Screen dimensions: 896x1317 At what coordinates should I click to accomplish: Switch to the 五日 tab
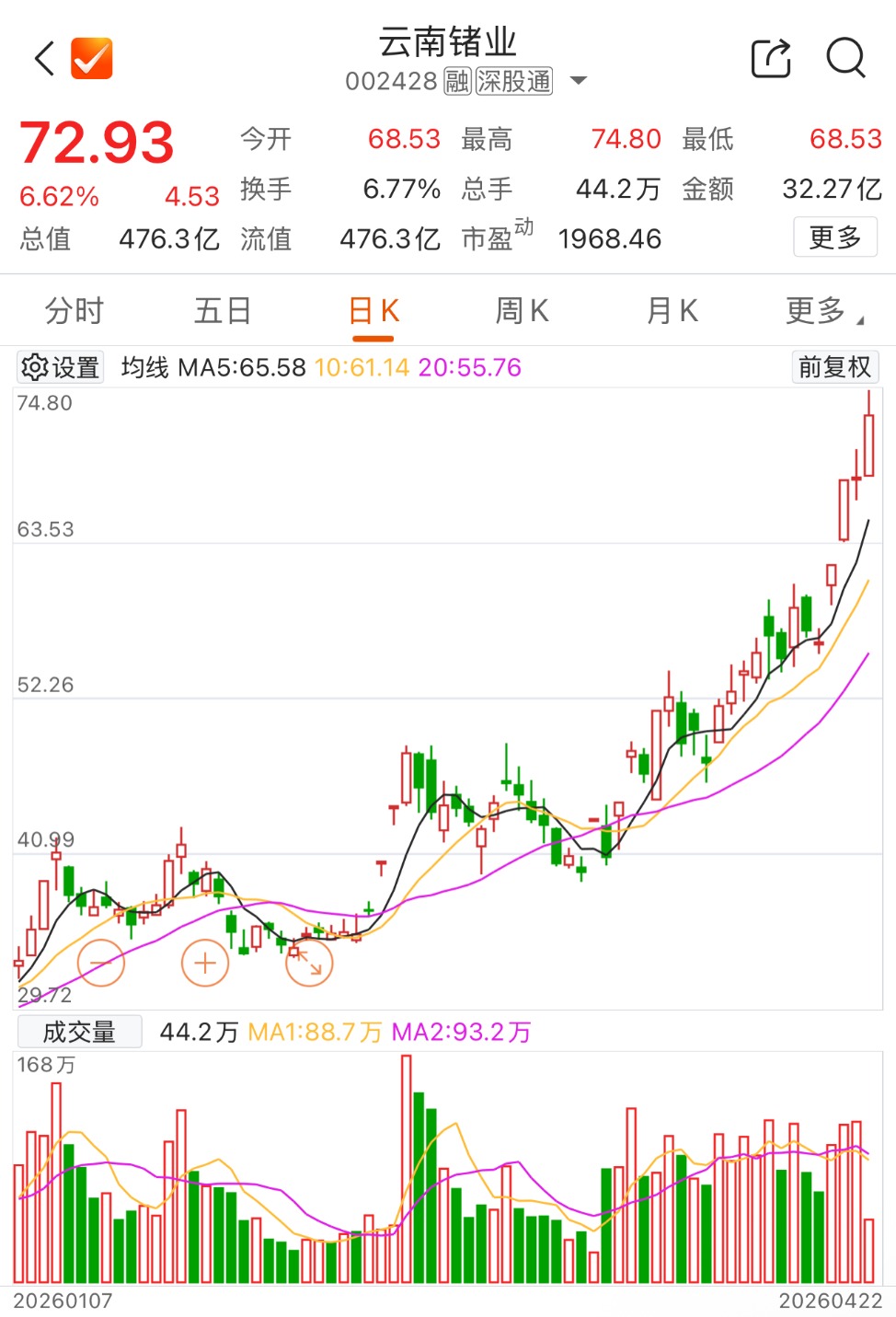(x=223, y=311)
